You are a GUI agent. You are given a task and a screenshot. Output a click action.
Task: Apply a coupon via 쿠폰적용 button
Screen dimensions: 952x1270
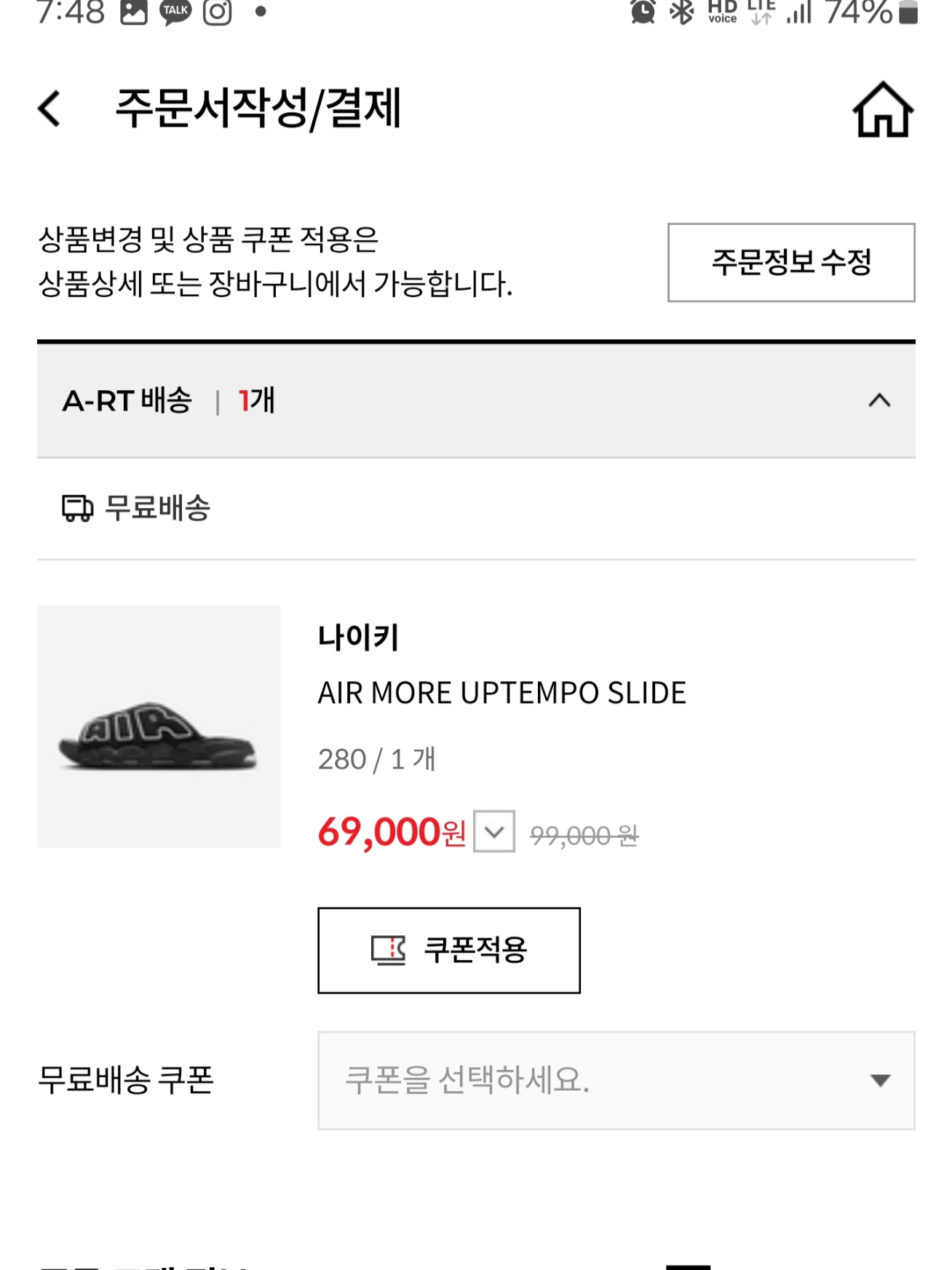[x=448, y=950]
